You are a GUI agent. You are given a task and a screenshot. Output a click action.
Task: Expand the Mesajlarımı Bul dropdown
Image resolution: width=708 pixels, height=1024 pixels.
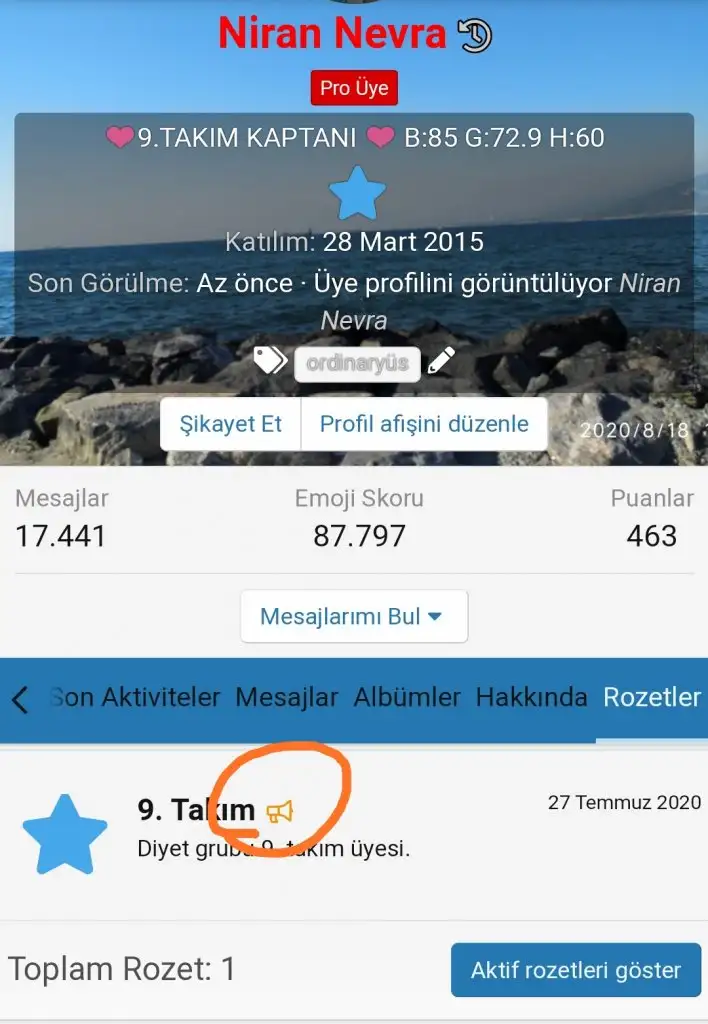[353, 616]
